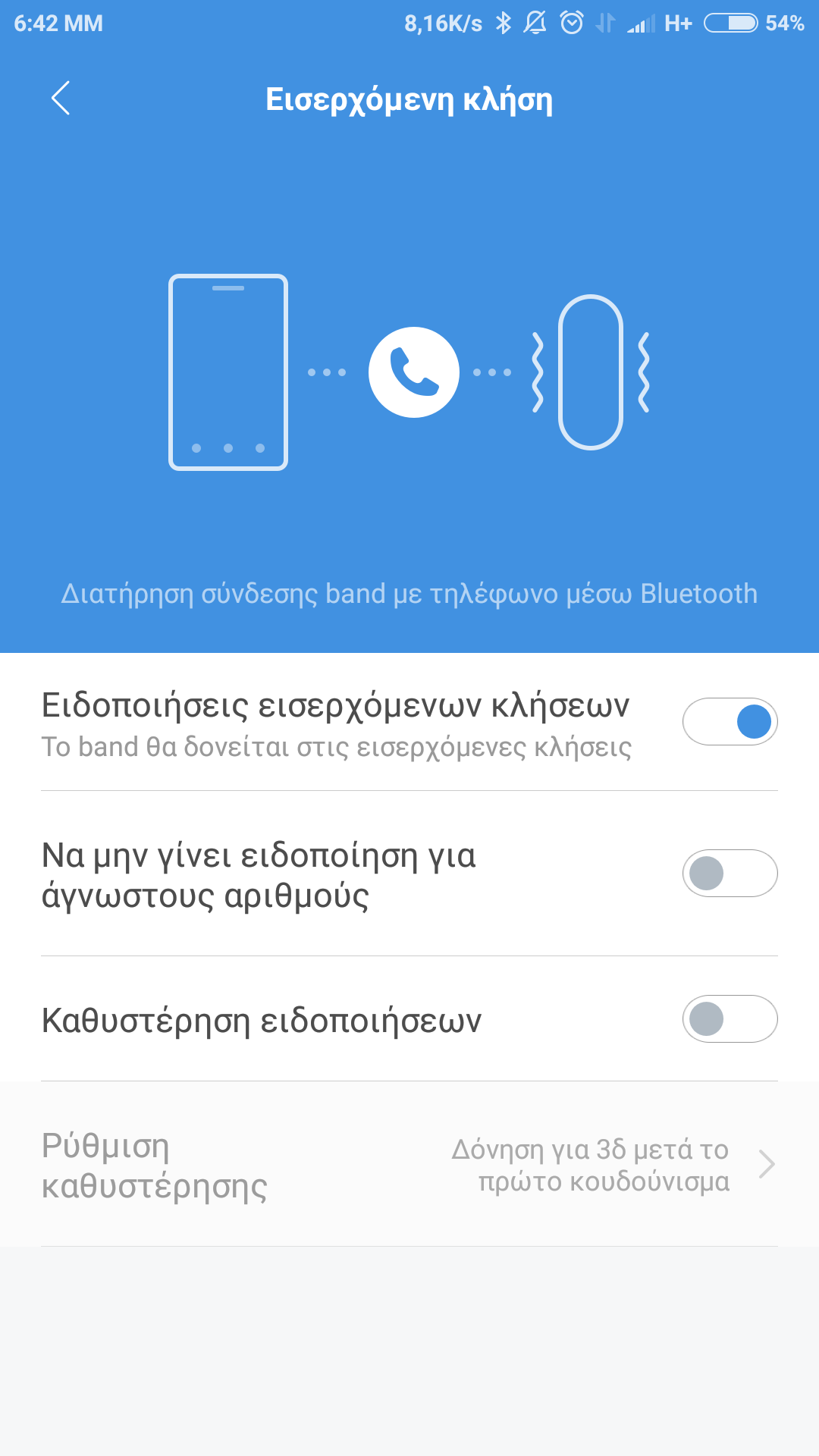Image resolution: width=819 pixels, height=1456 pixels.
Task: Turn off Ειδοποιήσεις εισερχόμενων κλήσεων switch
Action: [730, 721]
